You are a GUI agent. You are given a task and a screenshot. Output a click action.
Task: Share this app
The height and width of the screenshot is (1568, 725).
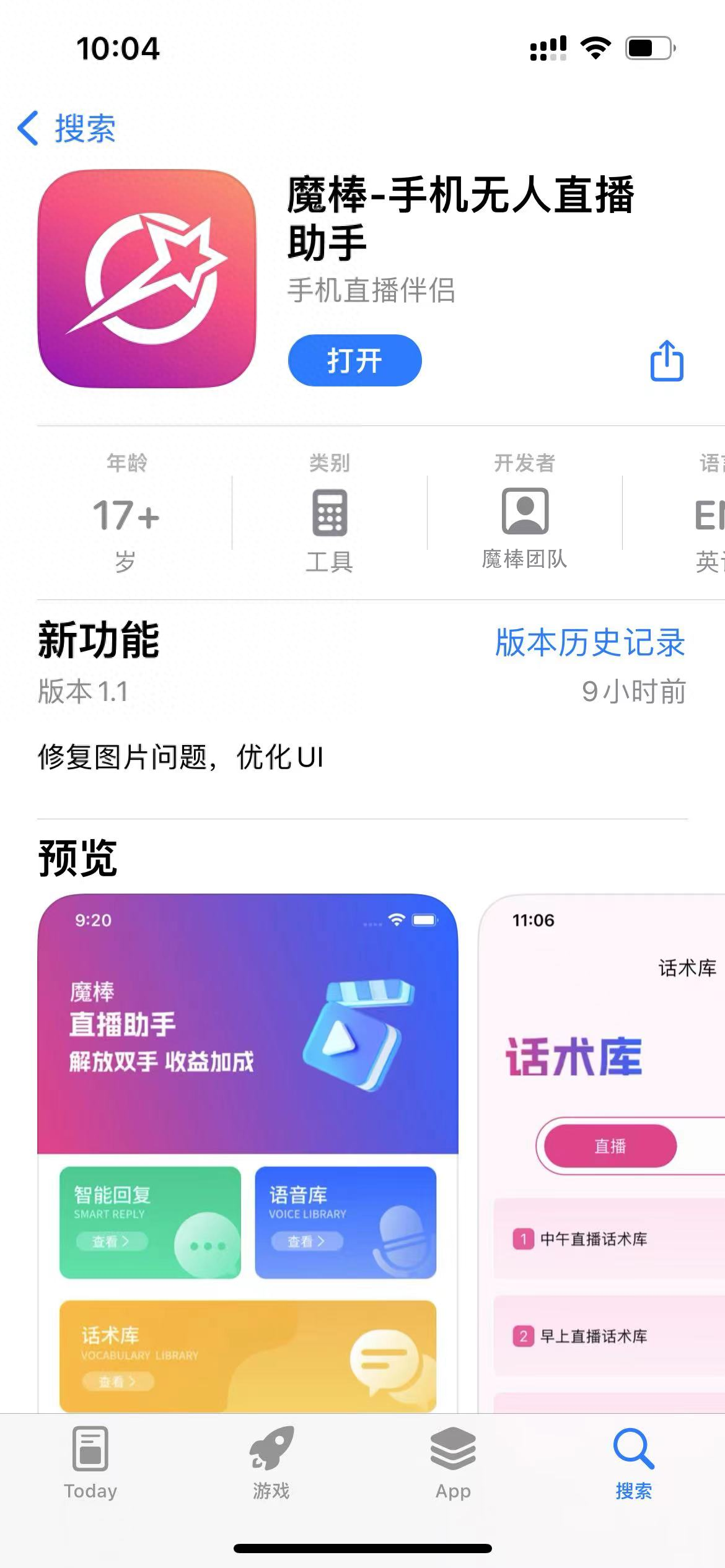click(667, 360)
